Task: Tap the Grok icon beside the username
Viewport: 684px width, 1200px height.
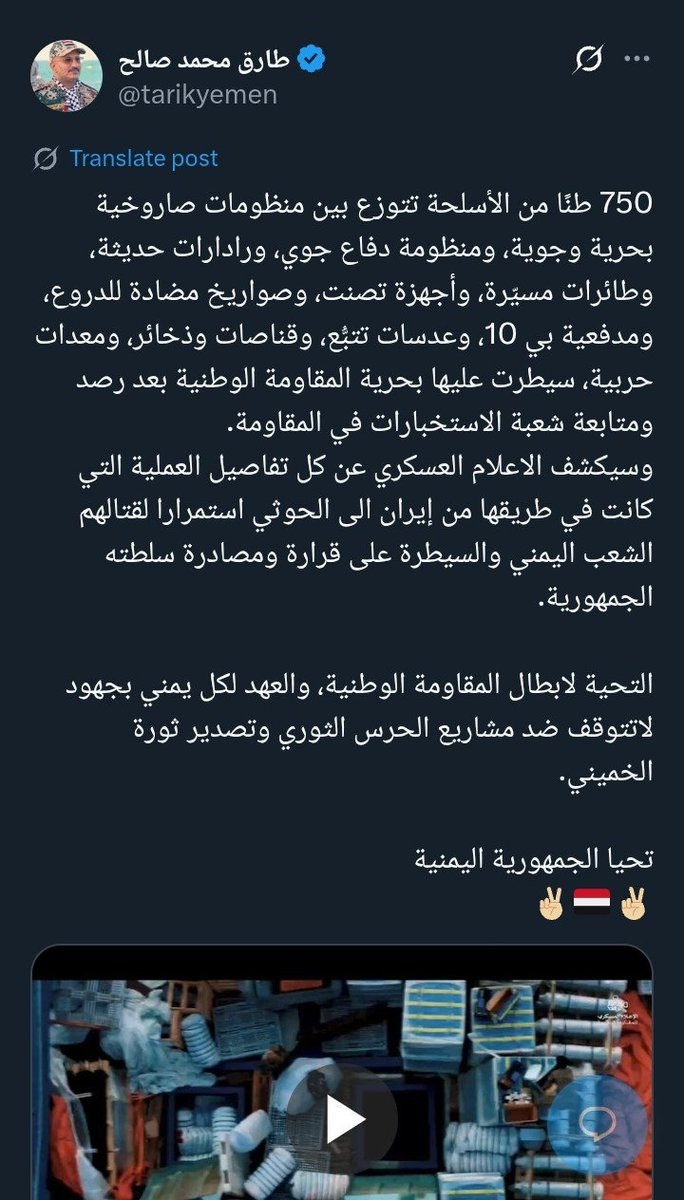Action: (x=587, y=61)
